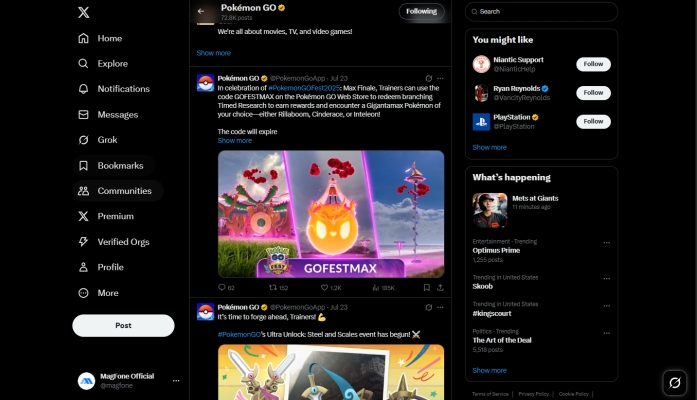Compose a new post with Post button

pos(123,325)
